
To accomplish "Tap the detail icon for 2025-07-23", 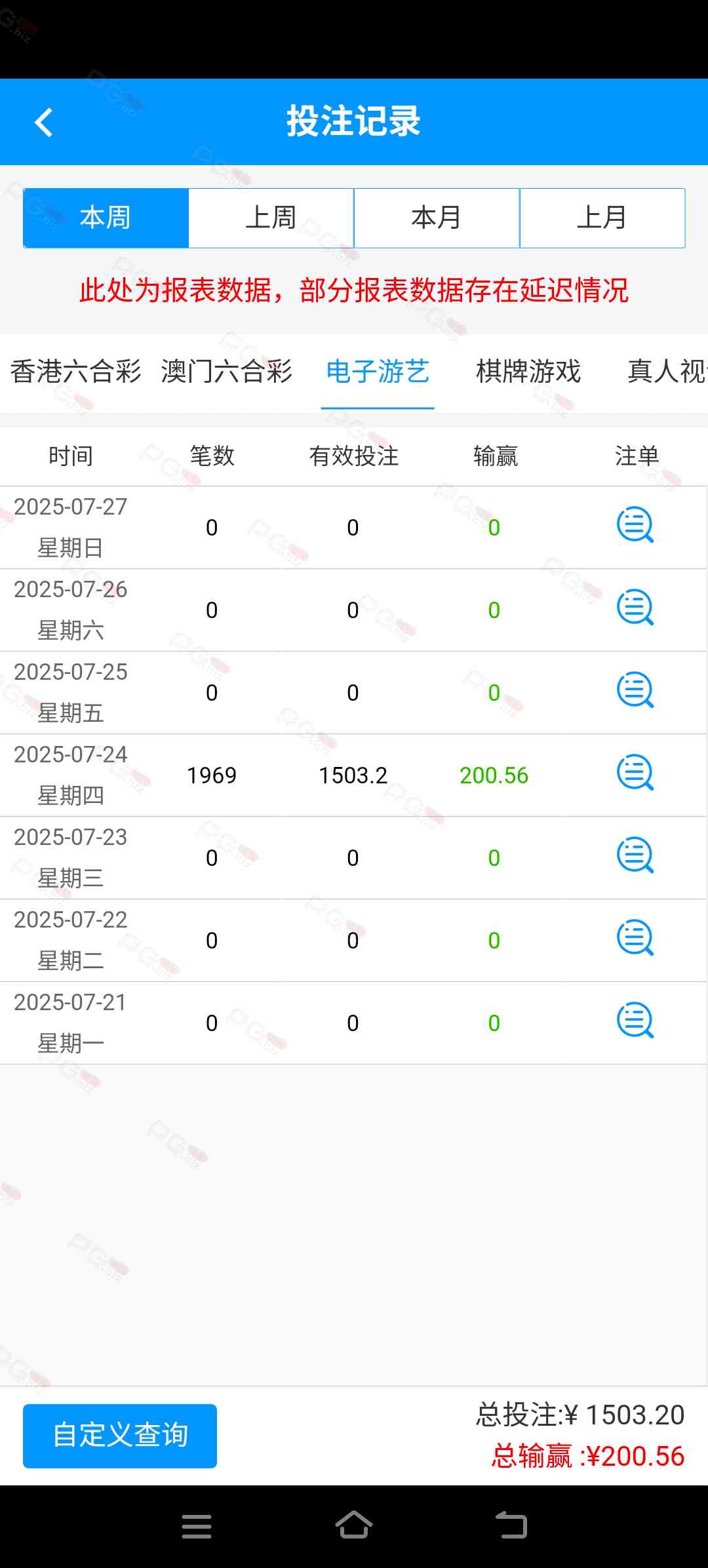I will [x=635, y=855].
